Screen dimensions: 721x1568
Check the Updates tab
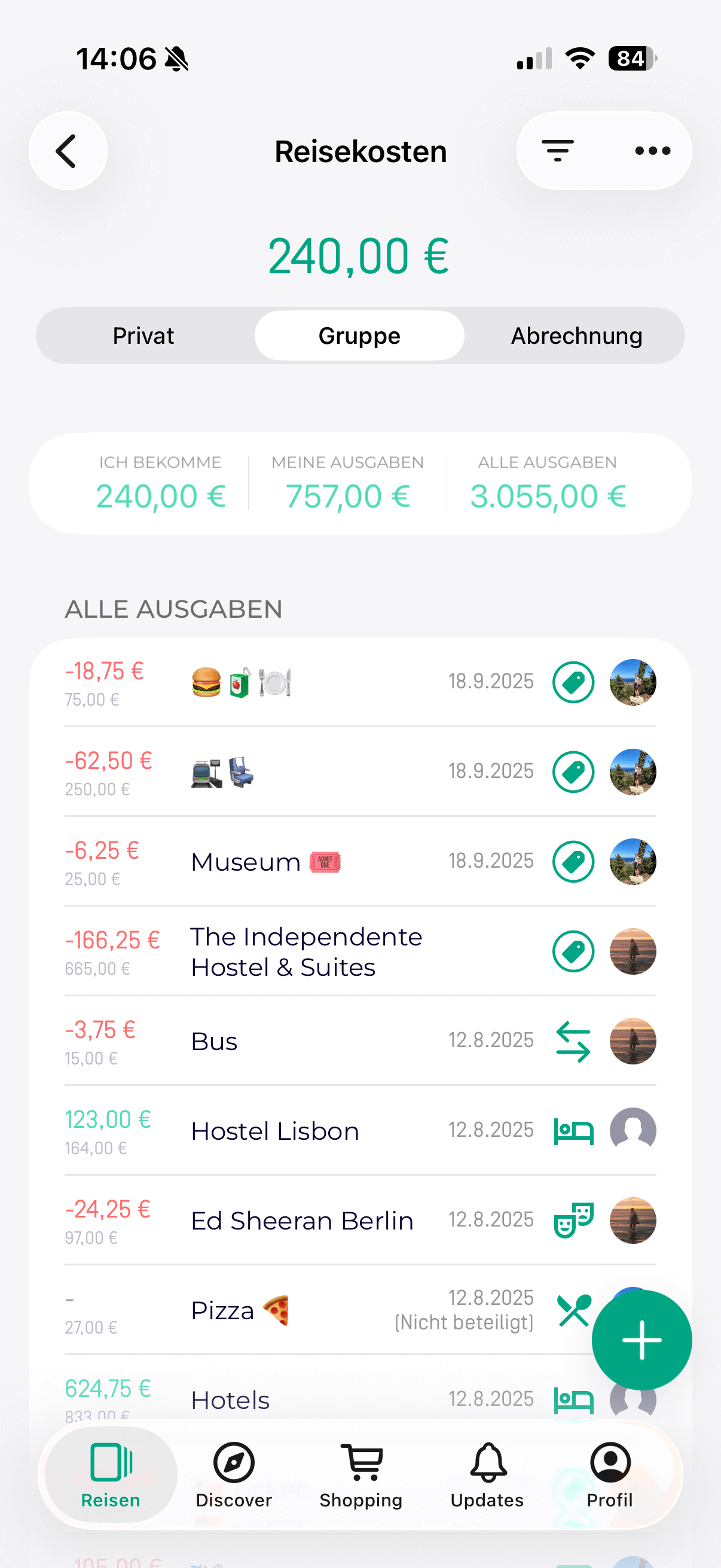[487, 1475]
